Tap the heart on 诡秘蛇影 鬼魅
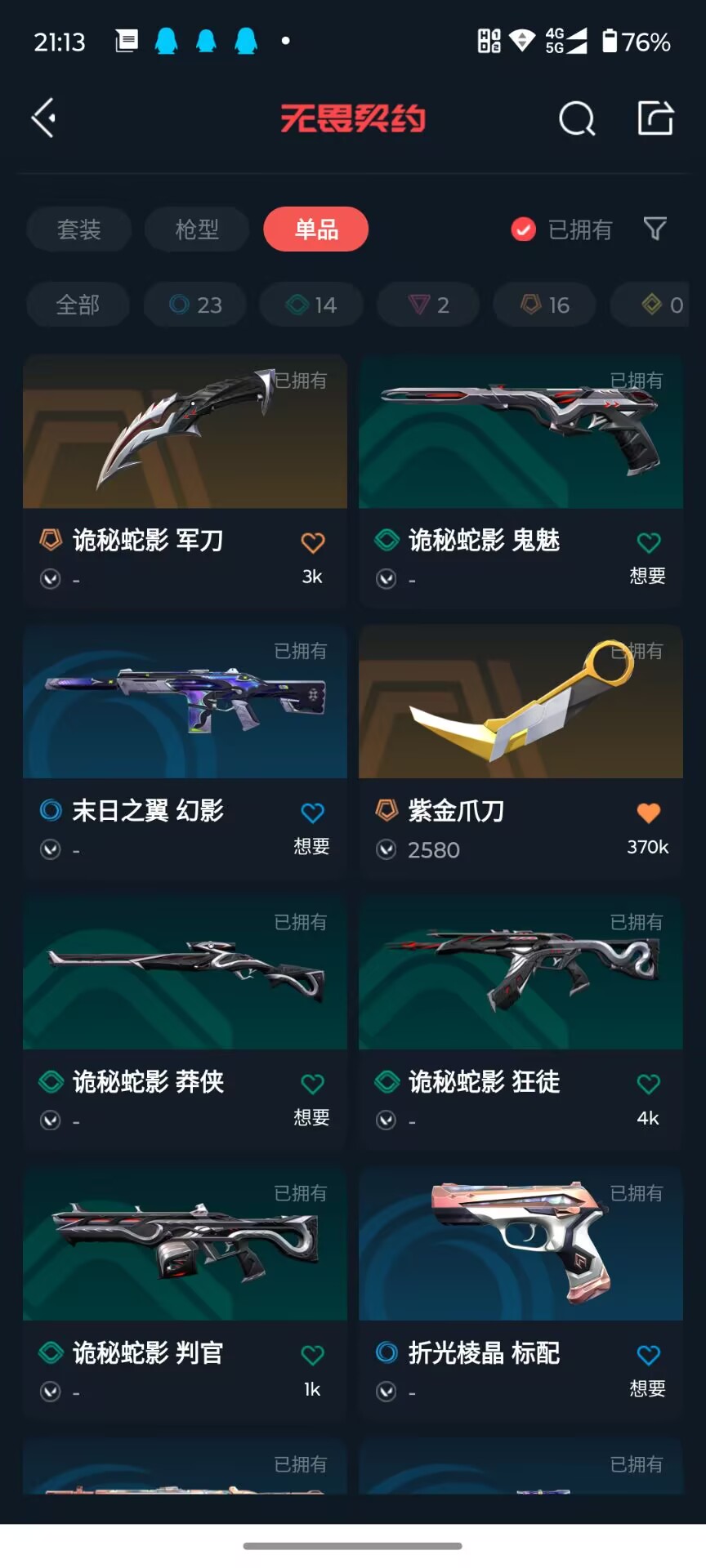Viewport: 706px width, 1568px height. click(x=649, y=542)
